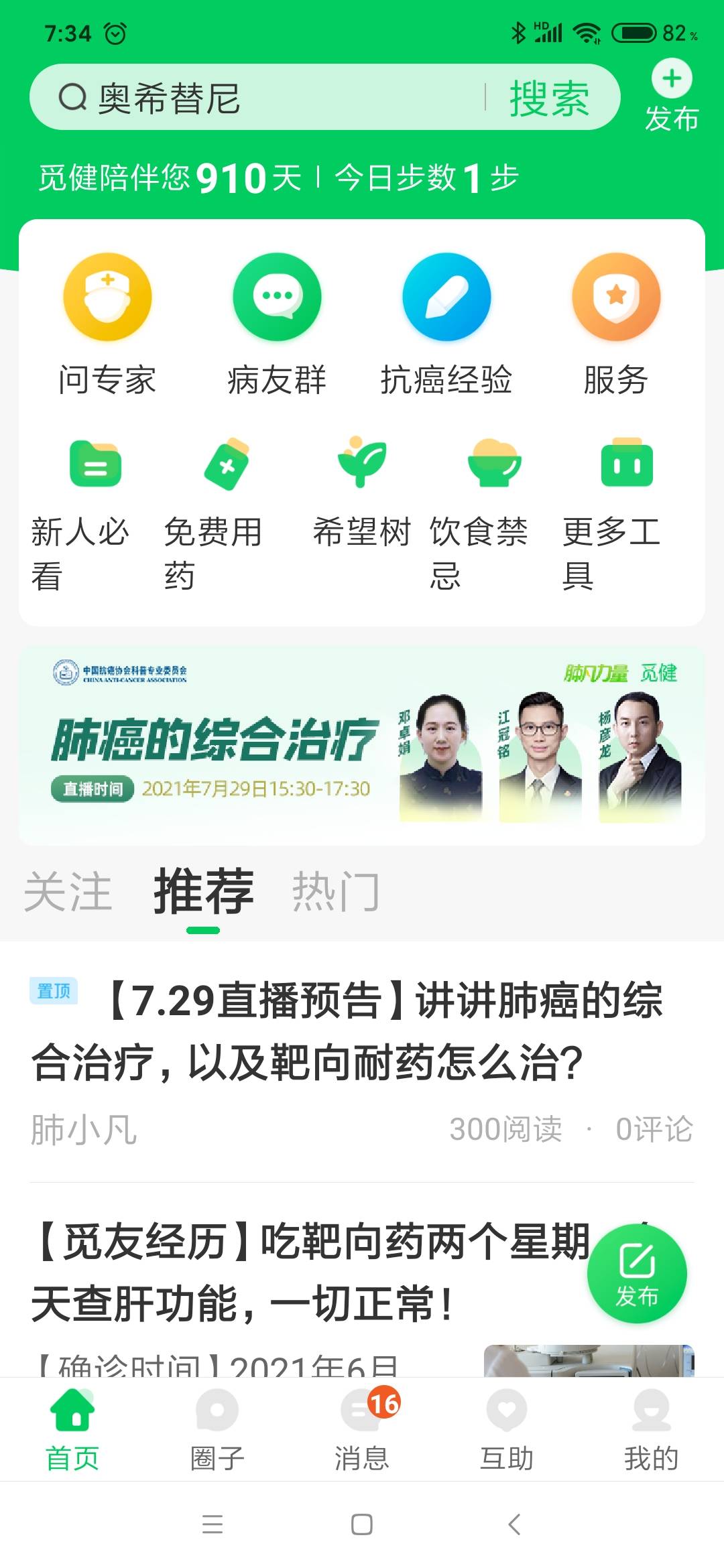Tap the 服务 services shield icon
This screenshot has width=724, height=1568.
[x=616, y=297]
